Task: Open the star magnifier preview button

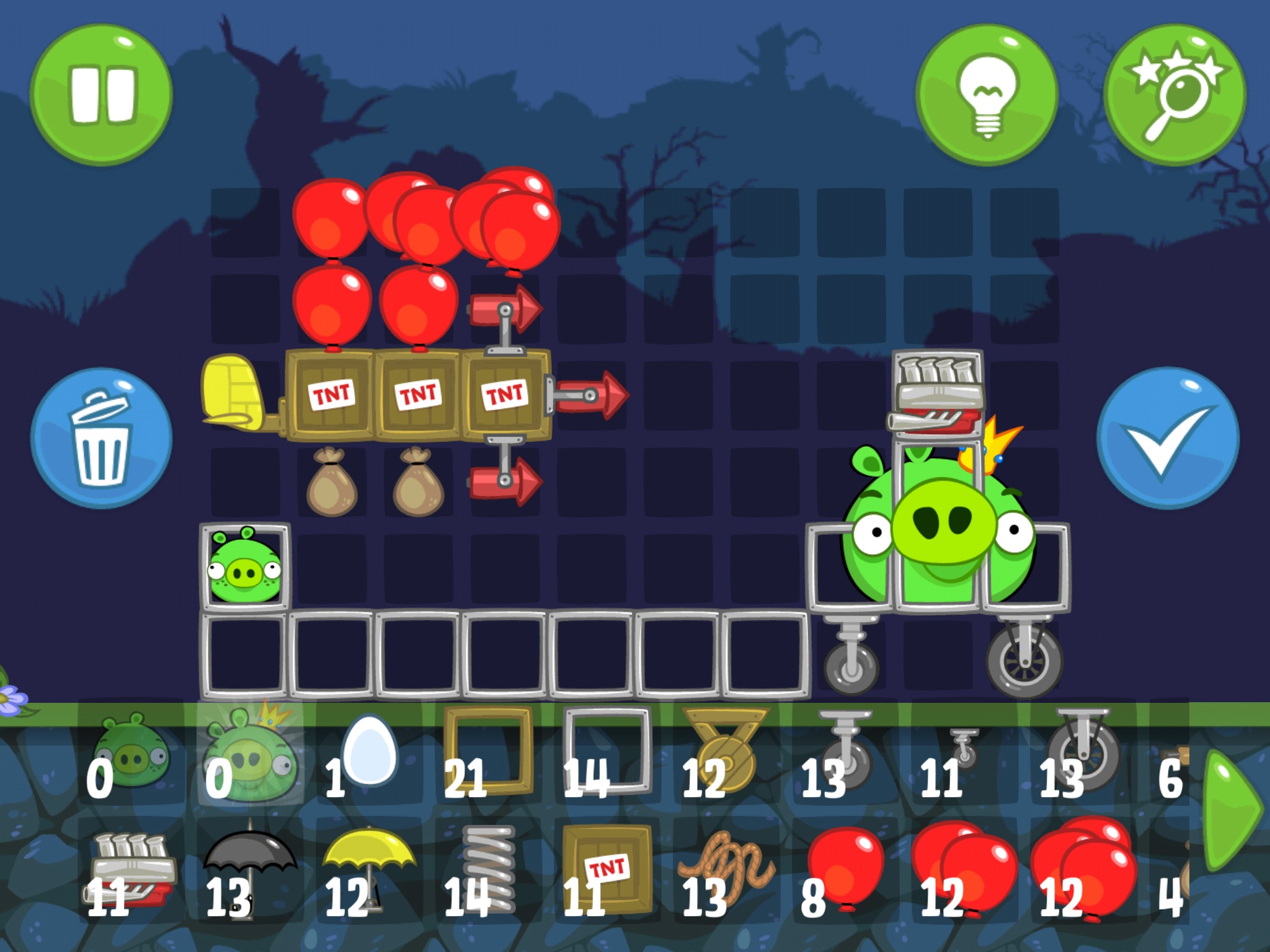Action: pyautogui.click(x=1175, y=94)
